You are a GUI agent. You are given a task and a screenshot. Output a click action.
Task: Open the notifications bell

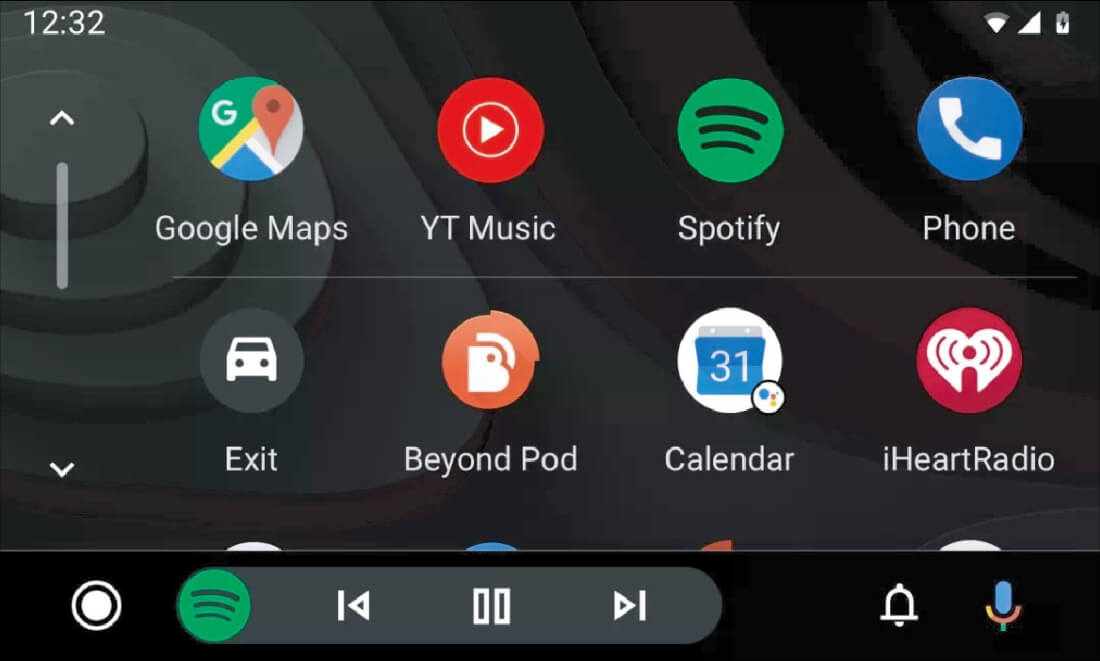(899, 606)
